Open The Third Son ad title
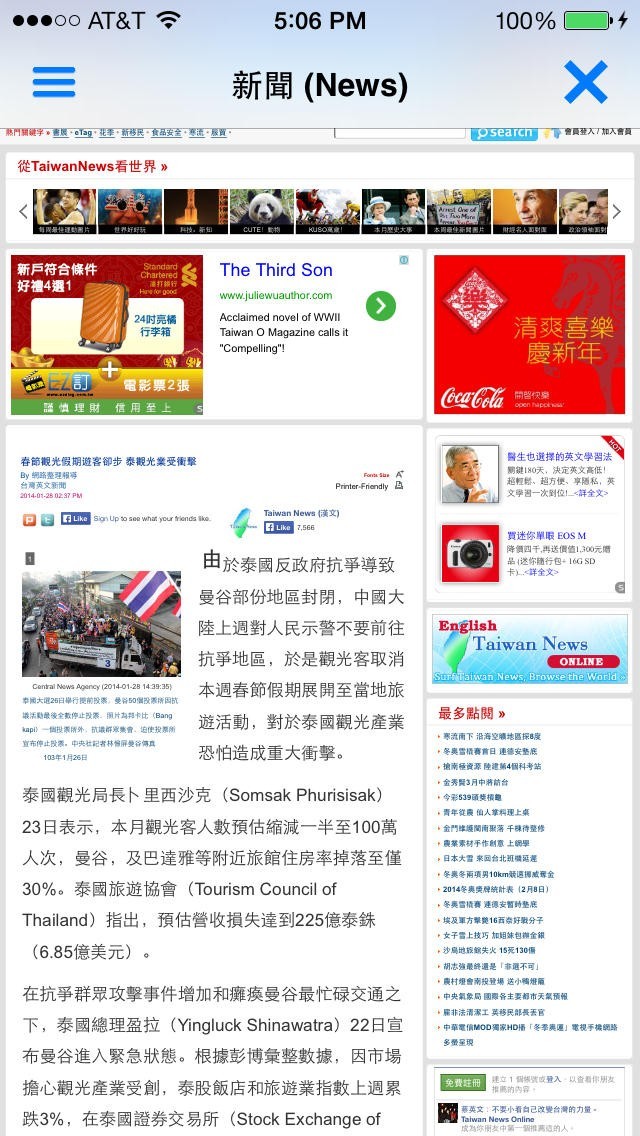This screenshot has width=640, height=1136. 275,270
